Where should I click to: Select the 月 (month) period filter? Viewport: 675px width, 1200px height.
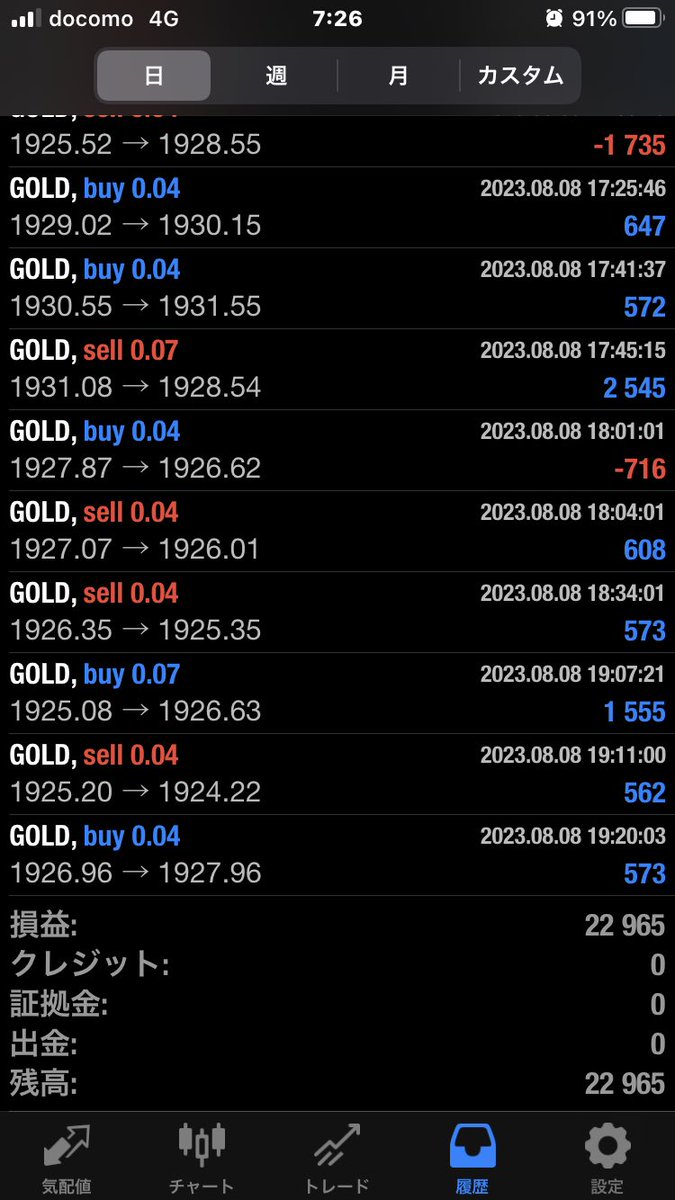coord(398,76)
